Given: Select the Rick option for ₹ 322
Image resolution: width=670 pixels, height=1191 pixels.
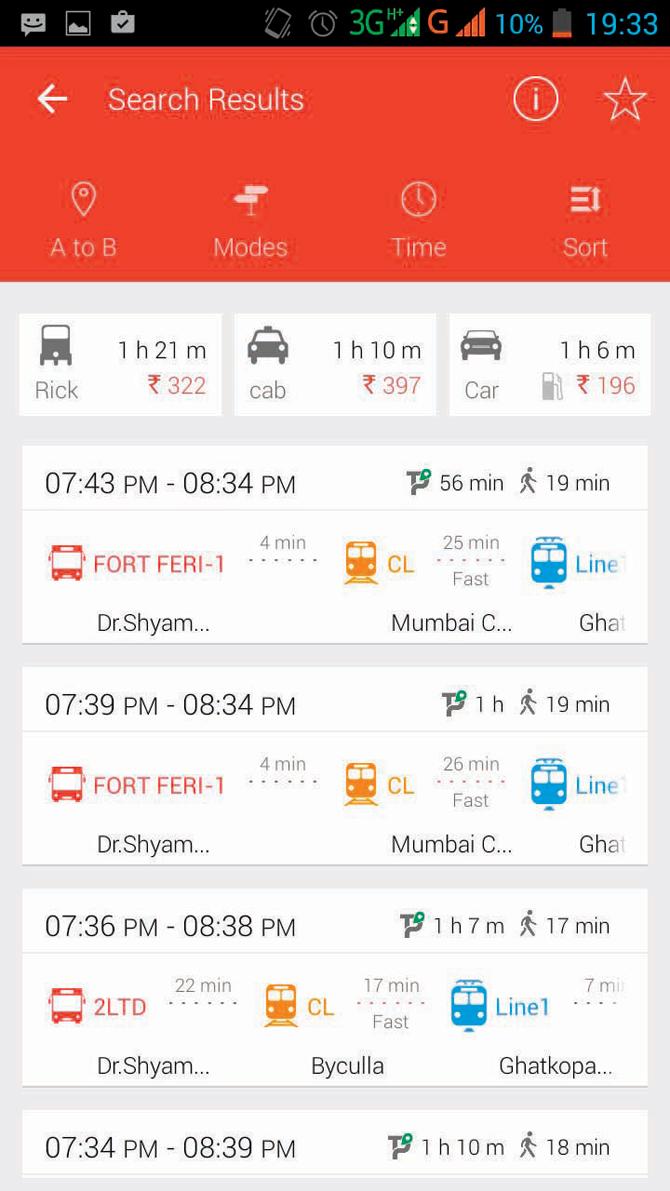Looking at the screenshot, I should coord(121,365).
